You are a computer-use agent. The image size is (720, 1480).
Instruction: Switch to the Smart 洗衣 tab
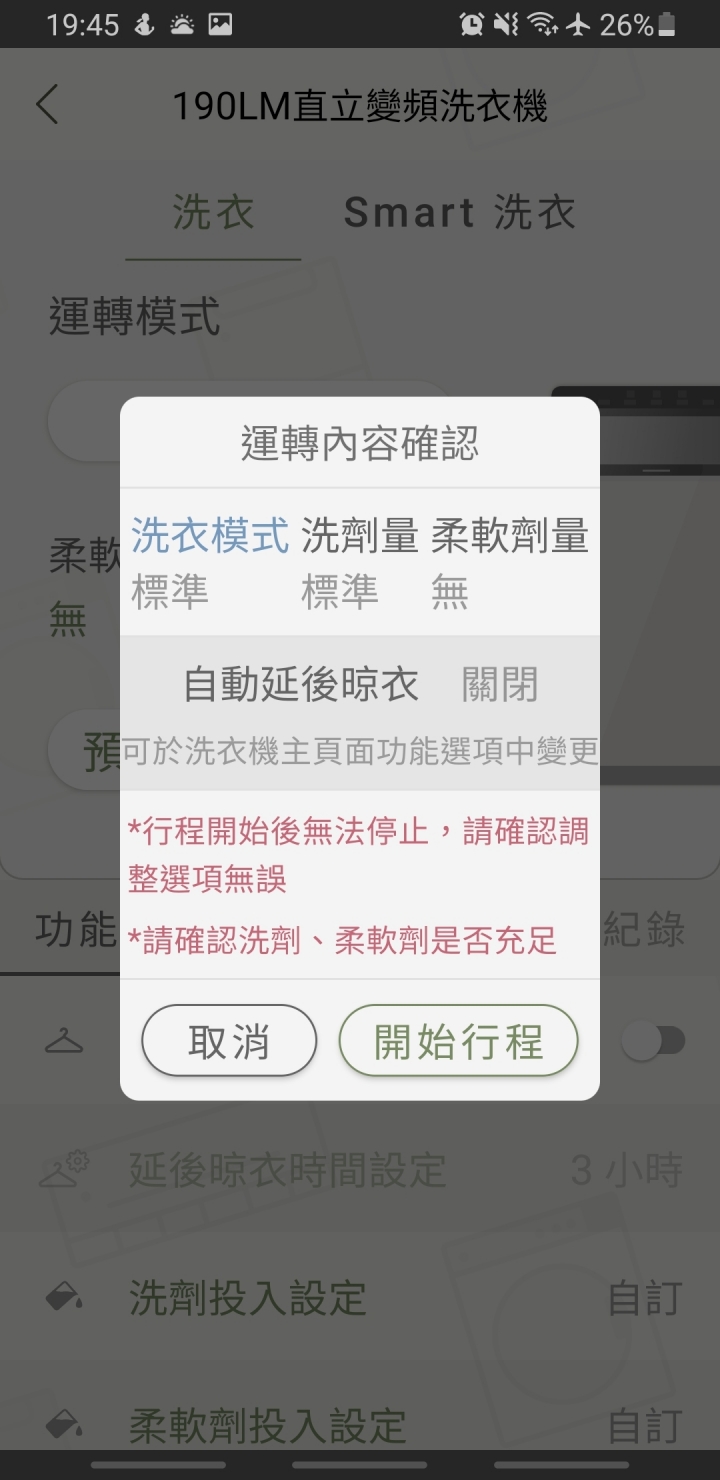459,212
